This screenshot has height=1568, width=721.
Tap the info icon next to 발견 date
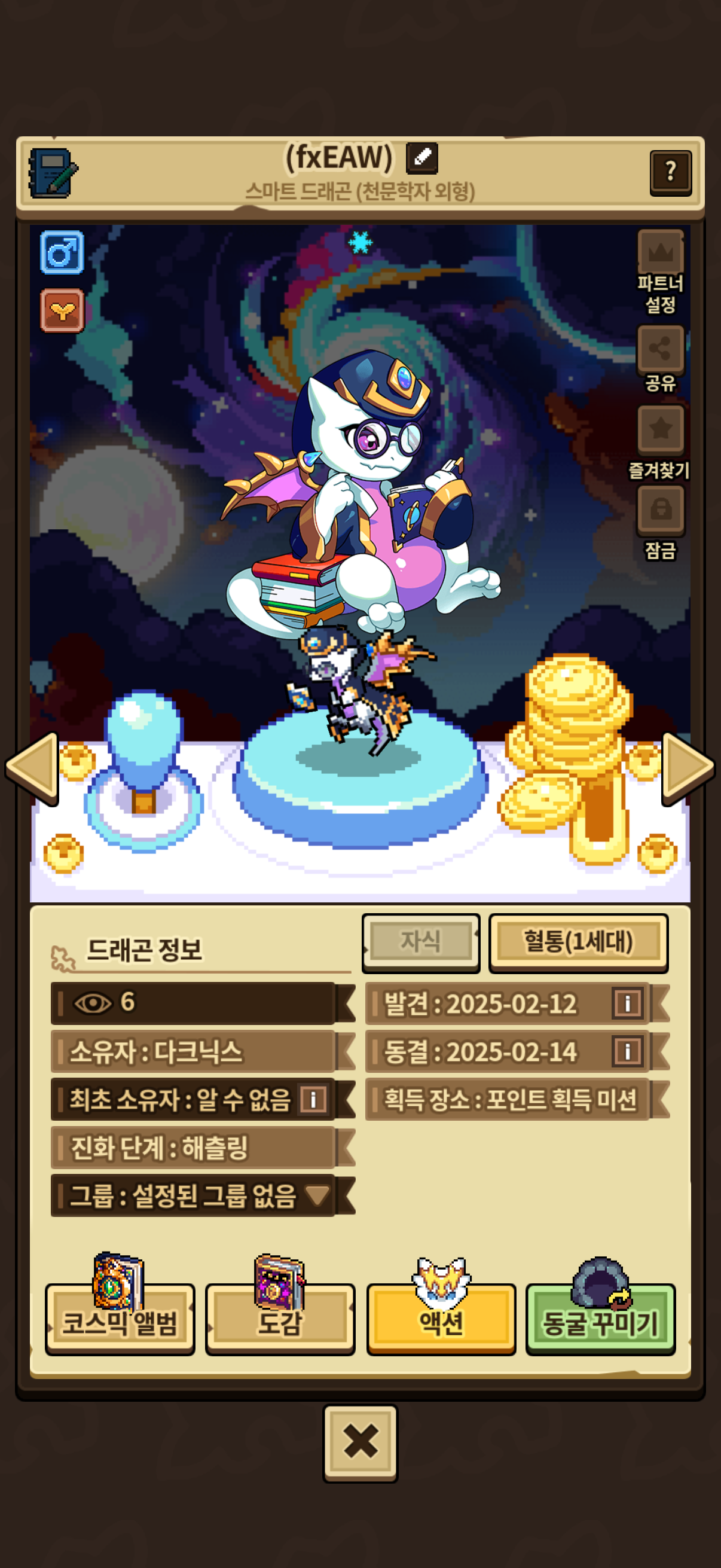click(x=627, y=1002)
